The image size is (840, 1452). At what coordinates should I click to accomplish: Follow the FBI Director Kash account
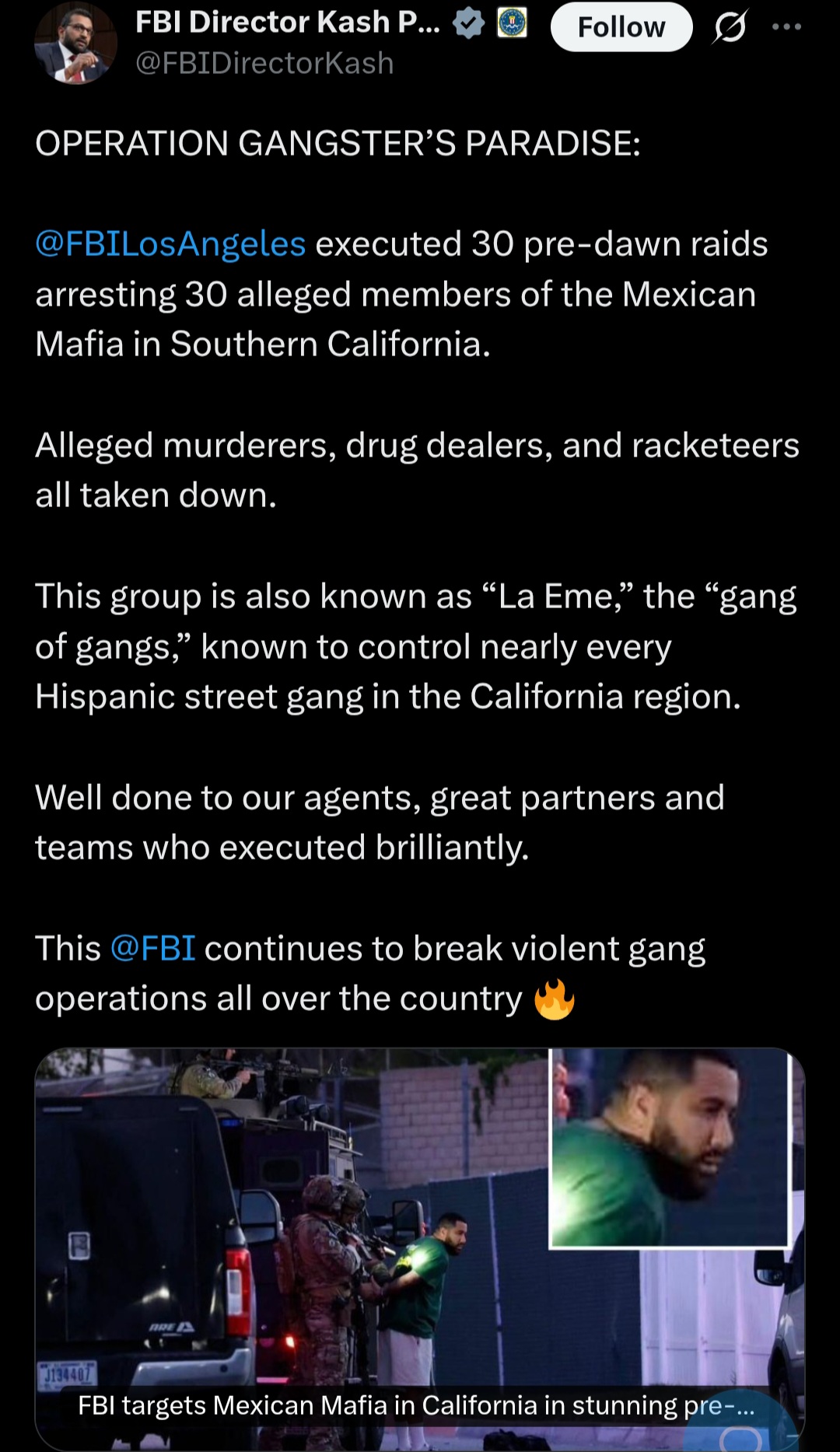coord(621,27)
